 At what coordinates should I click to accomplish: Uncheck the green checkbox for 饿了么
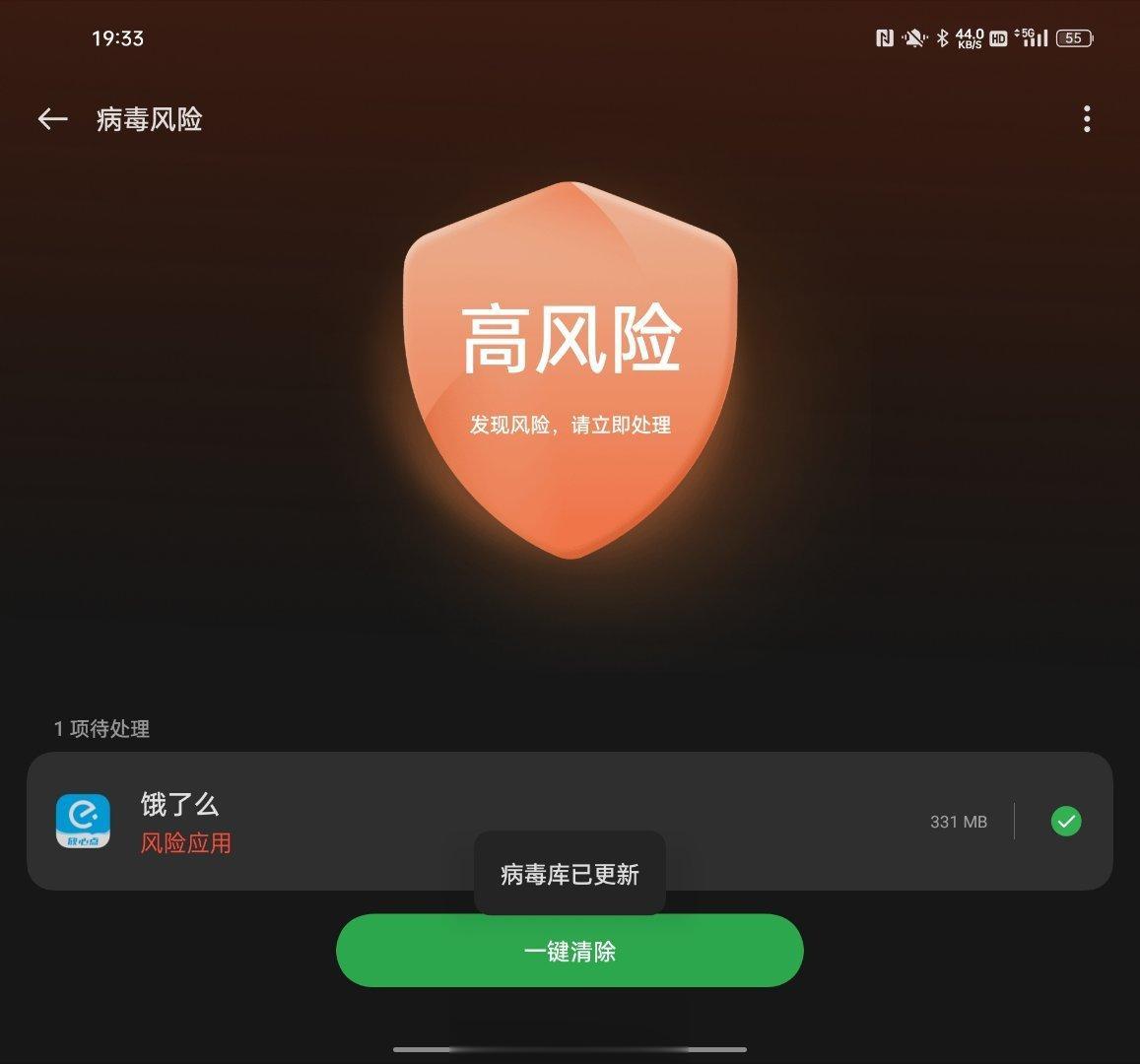point(1065,821)
